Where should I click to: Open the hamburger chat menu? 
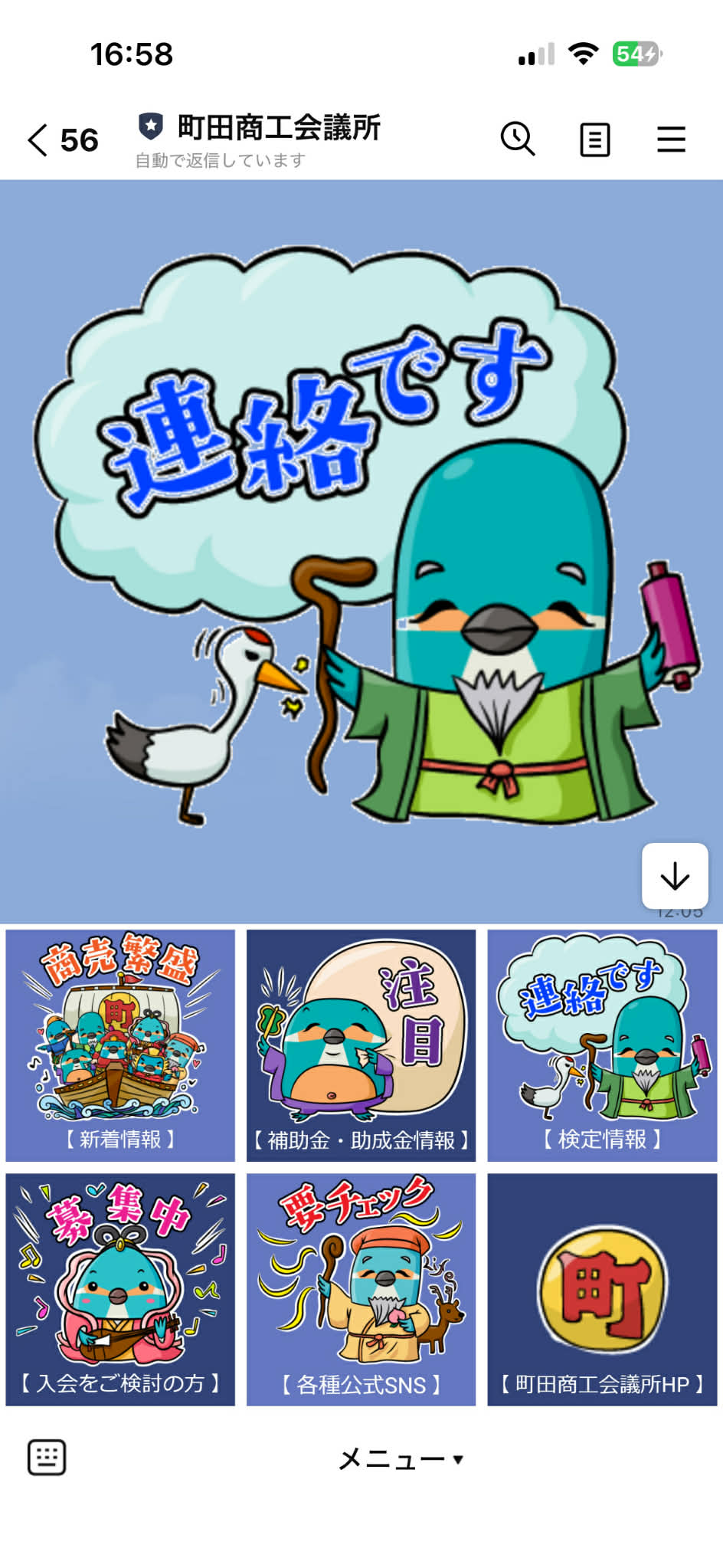click(x=671, y=140)
